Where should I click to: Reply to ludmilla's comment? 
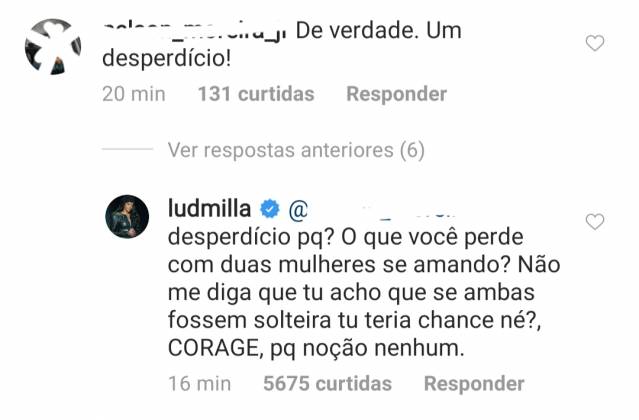click(x=474, y=383)
